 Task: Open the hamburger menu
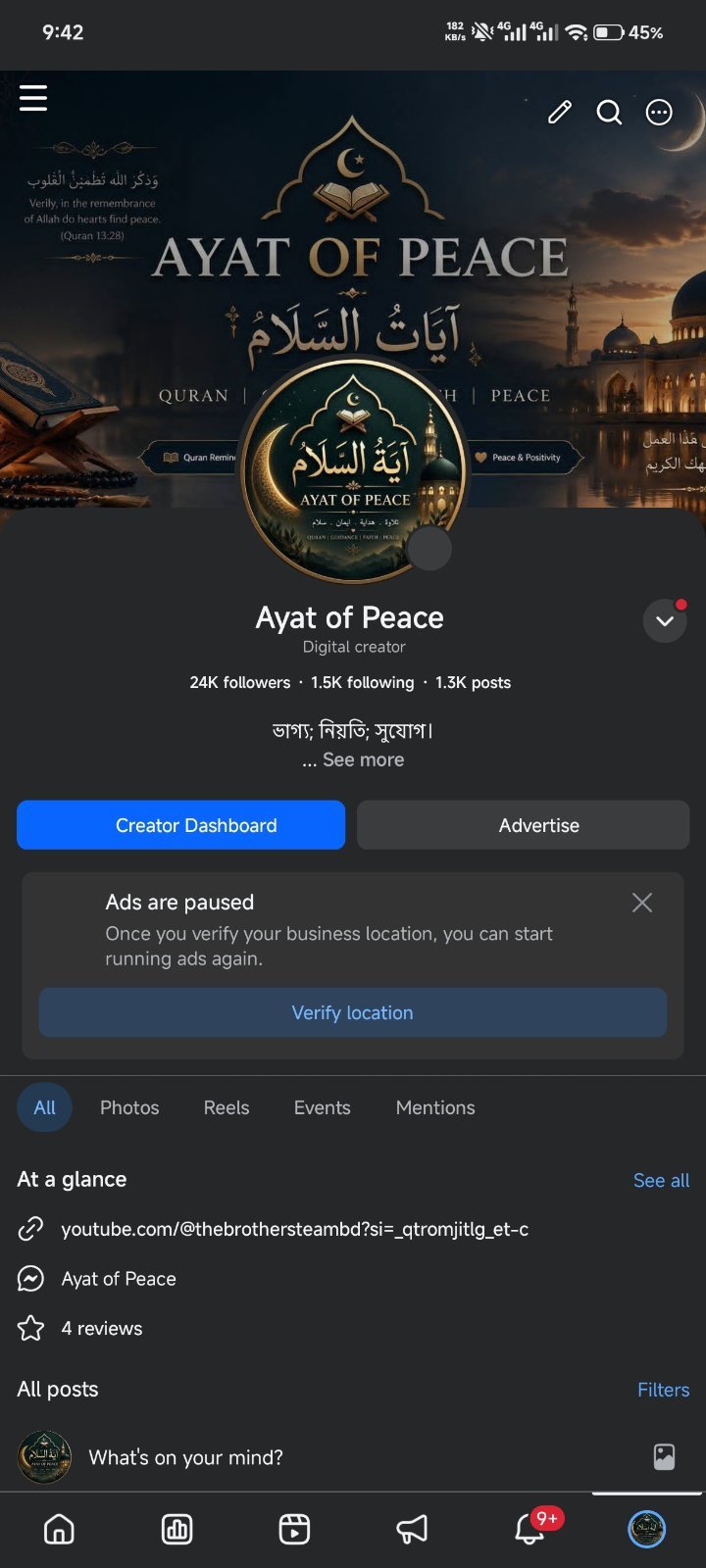coord(33,98)
